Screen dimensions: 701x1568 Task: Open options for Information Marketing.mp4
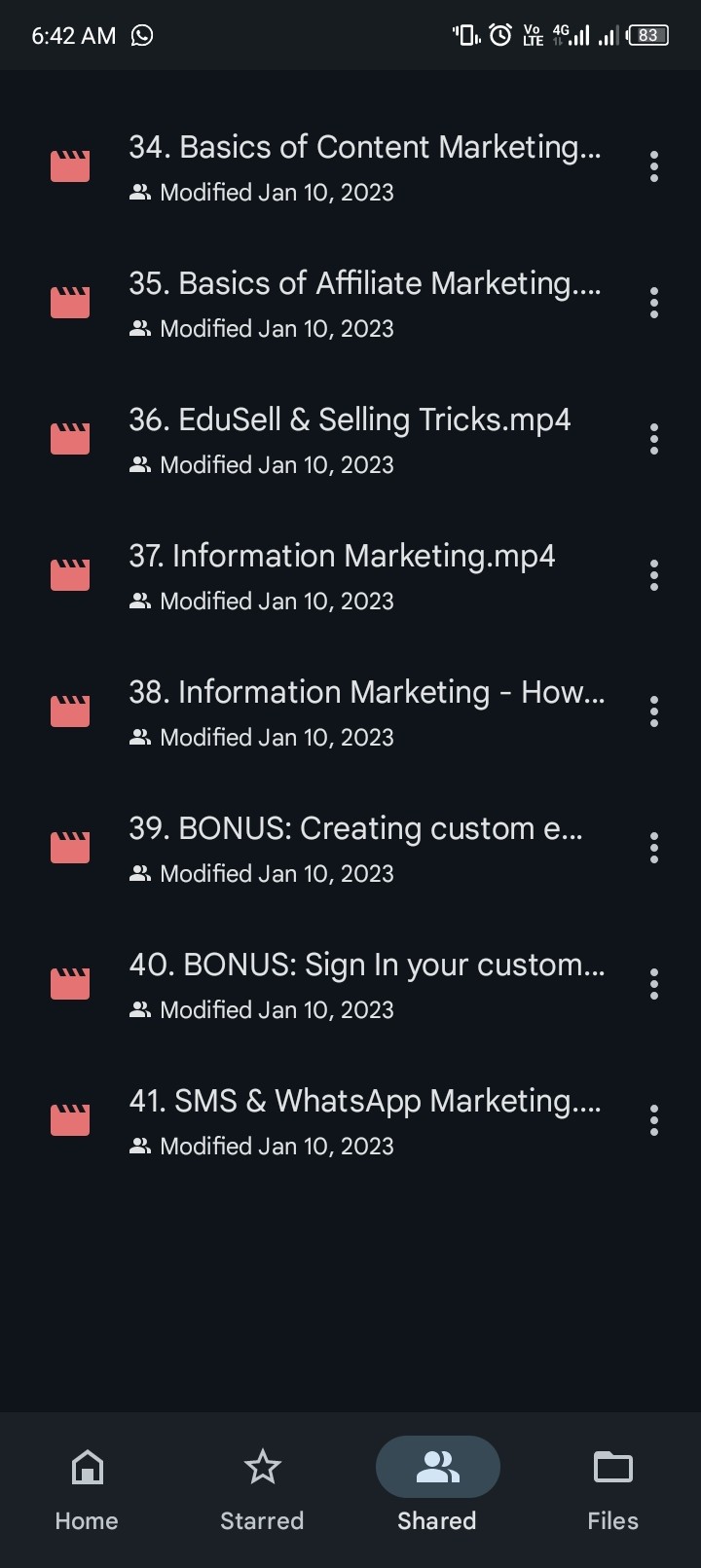pyautogui.click(x=653, y=574)
